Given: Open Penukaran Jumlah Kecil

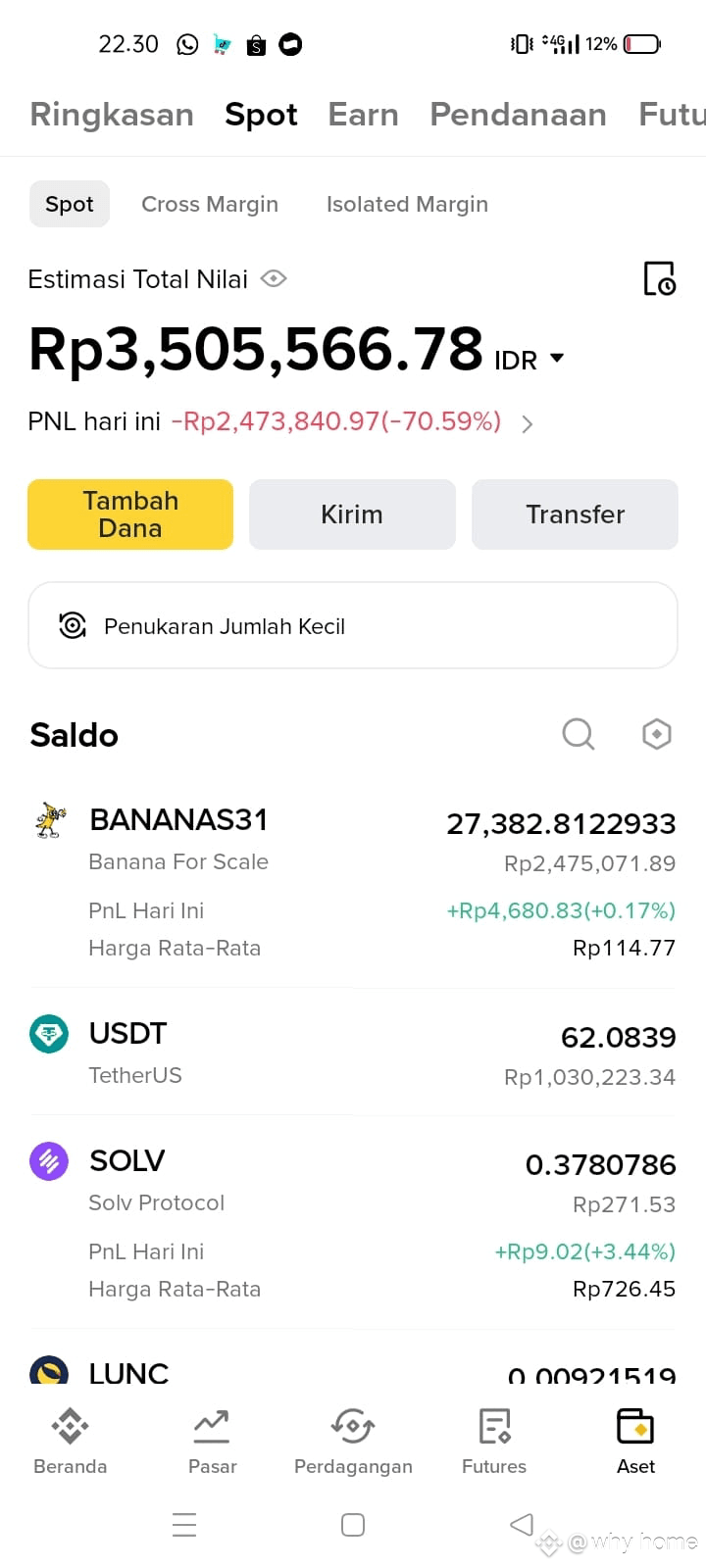Looking at the screenshot, I should coord(353,625).
